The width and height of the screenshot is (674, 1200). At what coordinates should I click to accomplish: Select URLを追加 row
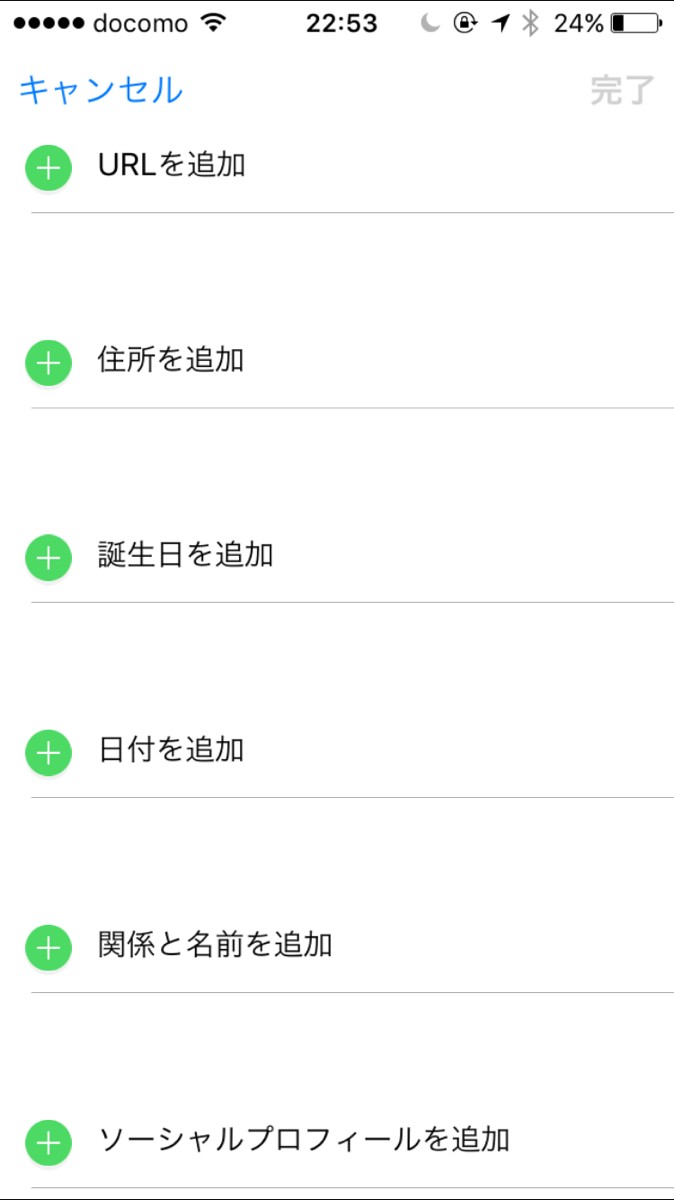pos(172,166)
